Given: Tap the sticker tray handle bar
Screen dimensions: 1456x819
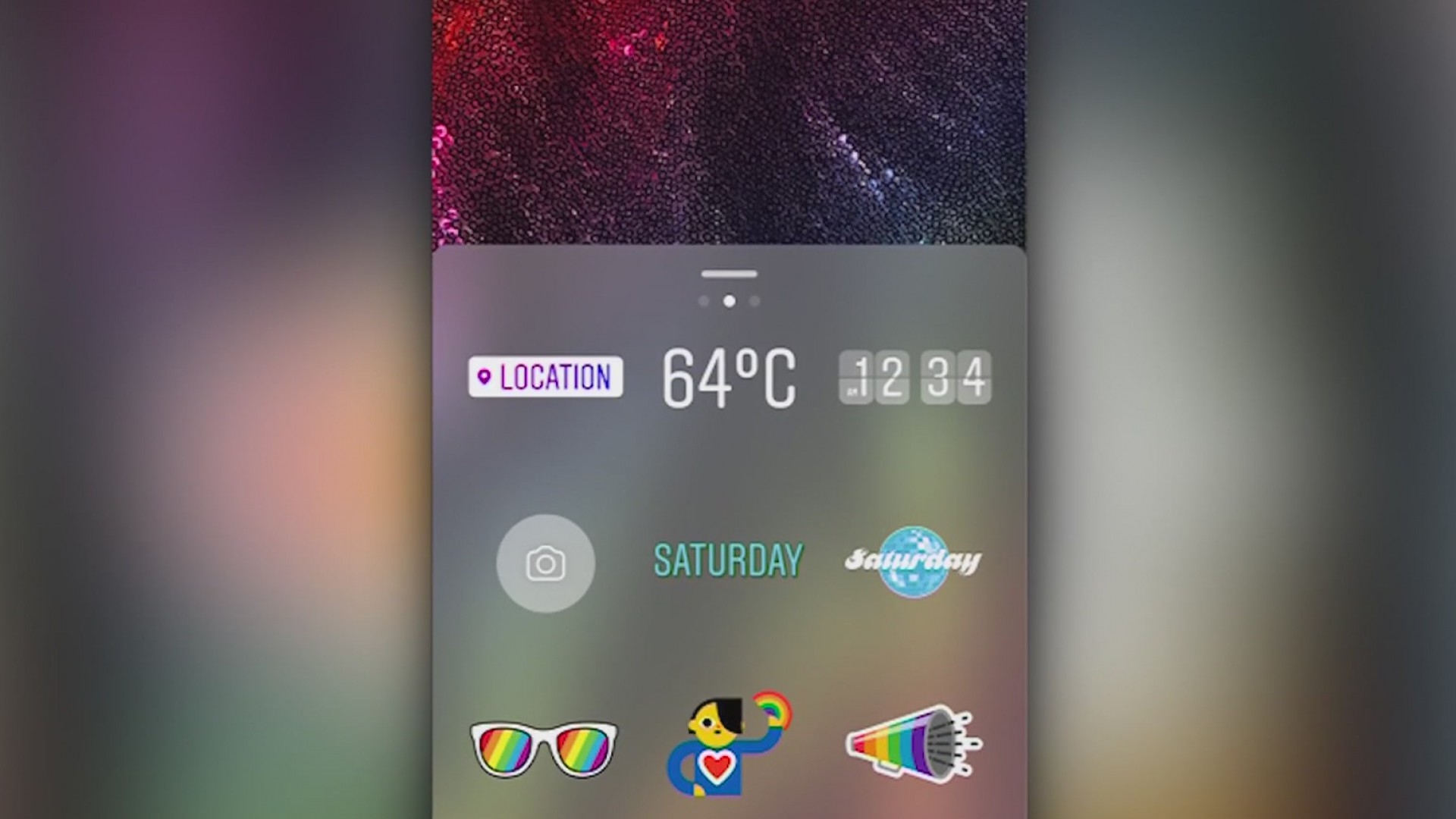Looking at the screenshot, I should point(729,274).
